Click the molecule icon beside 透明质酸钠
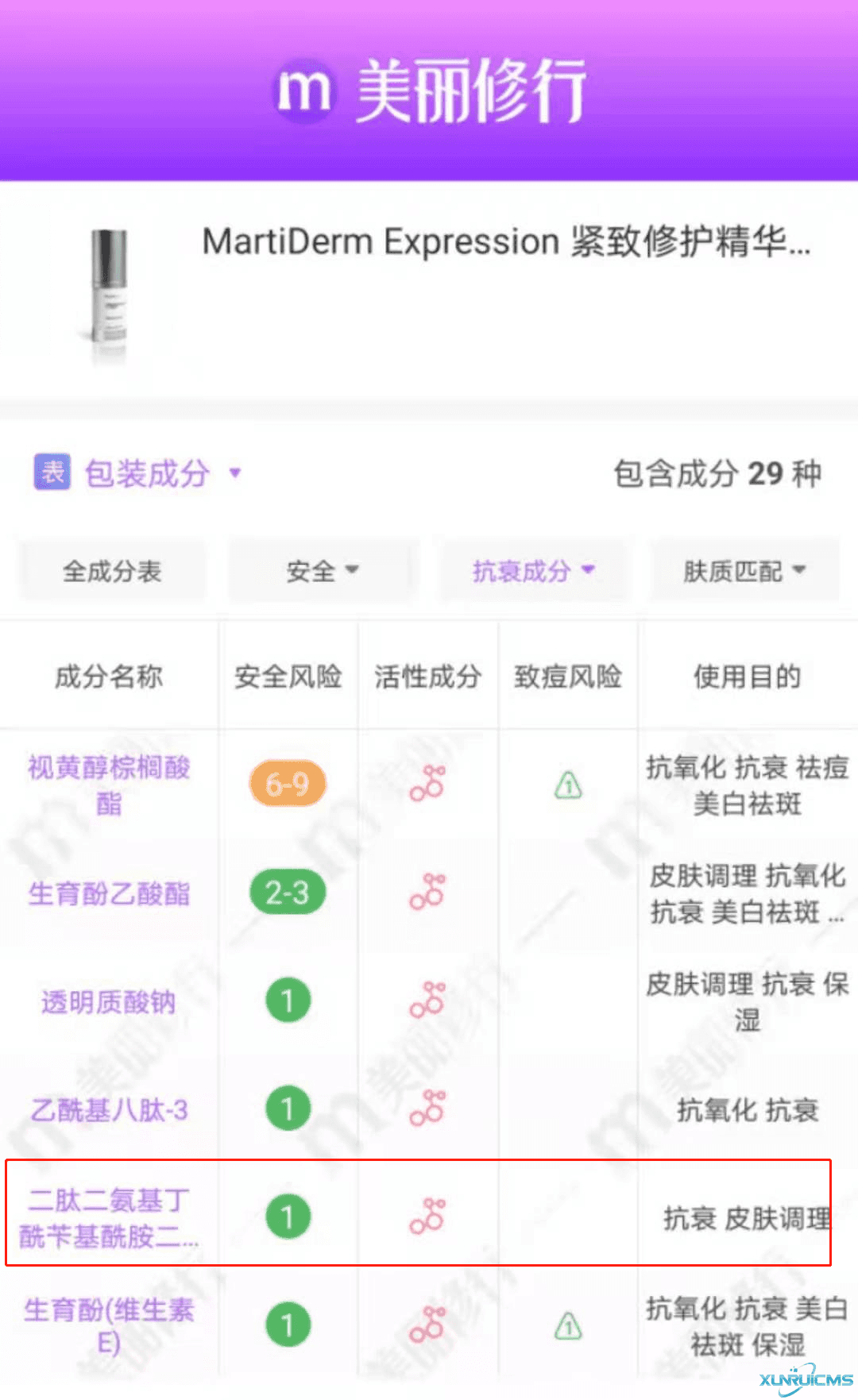This screenshot has width=858, height=1400. 427,1001
